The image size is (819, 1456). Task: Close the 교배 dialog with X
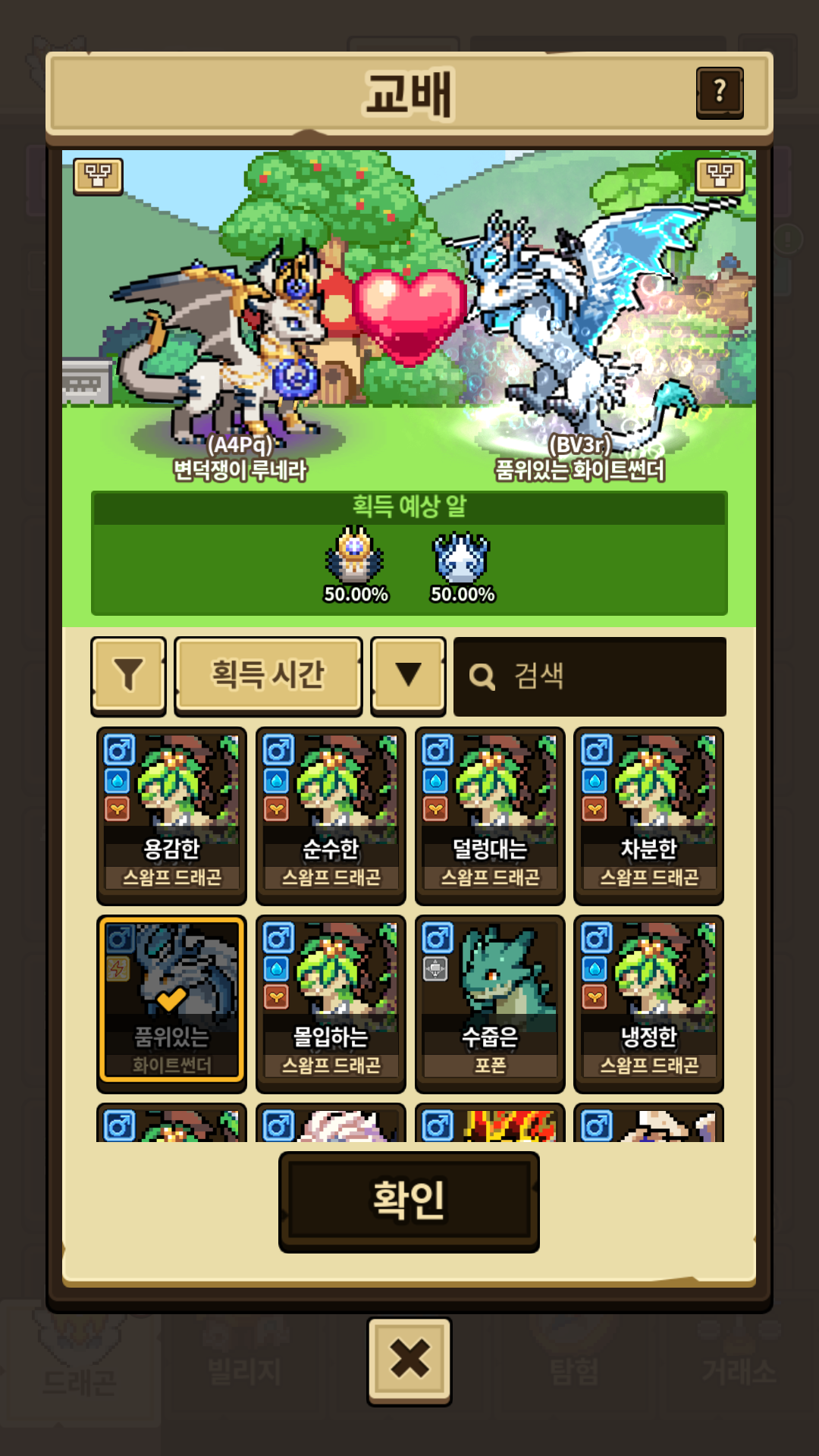tap(409, 1360)
